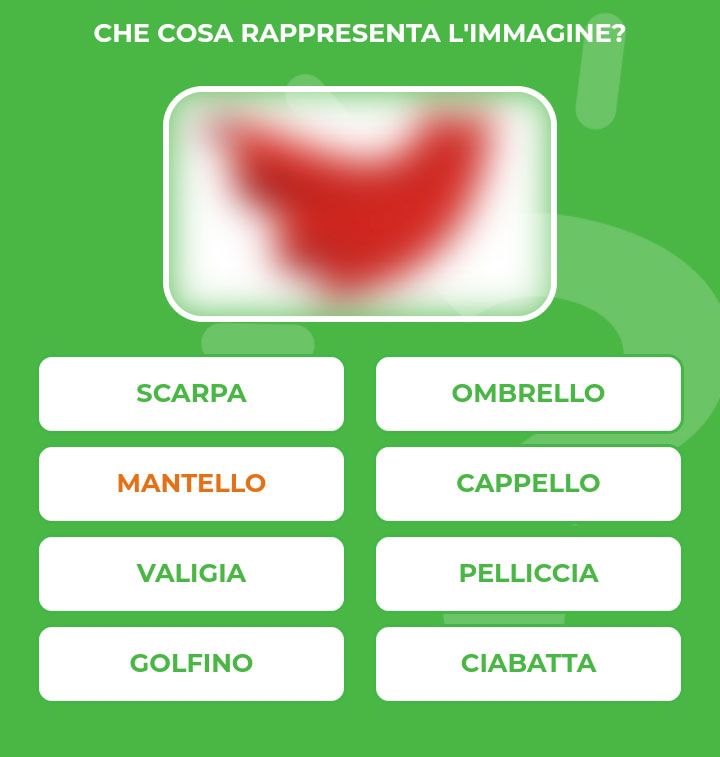Answer with GOLFINO
Viewport: 720px width, 757px height.
191,663
